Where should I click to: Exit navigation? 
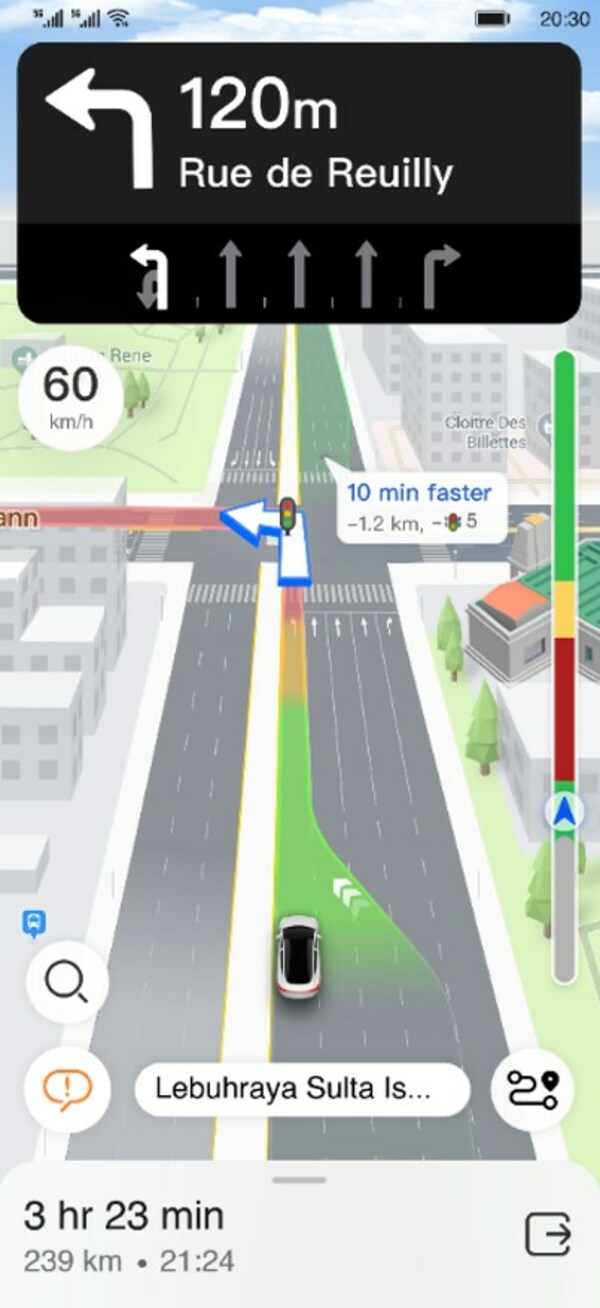click(x=548, y=1234)
